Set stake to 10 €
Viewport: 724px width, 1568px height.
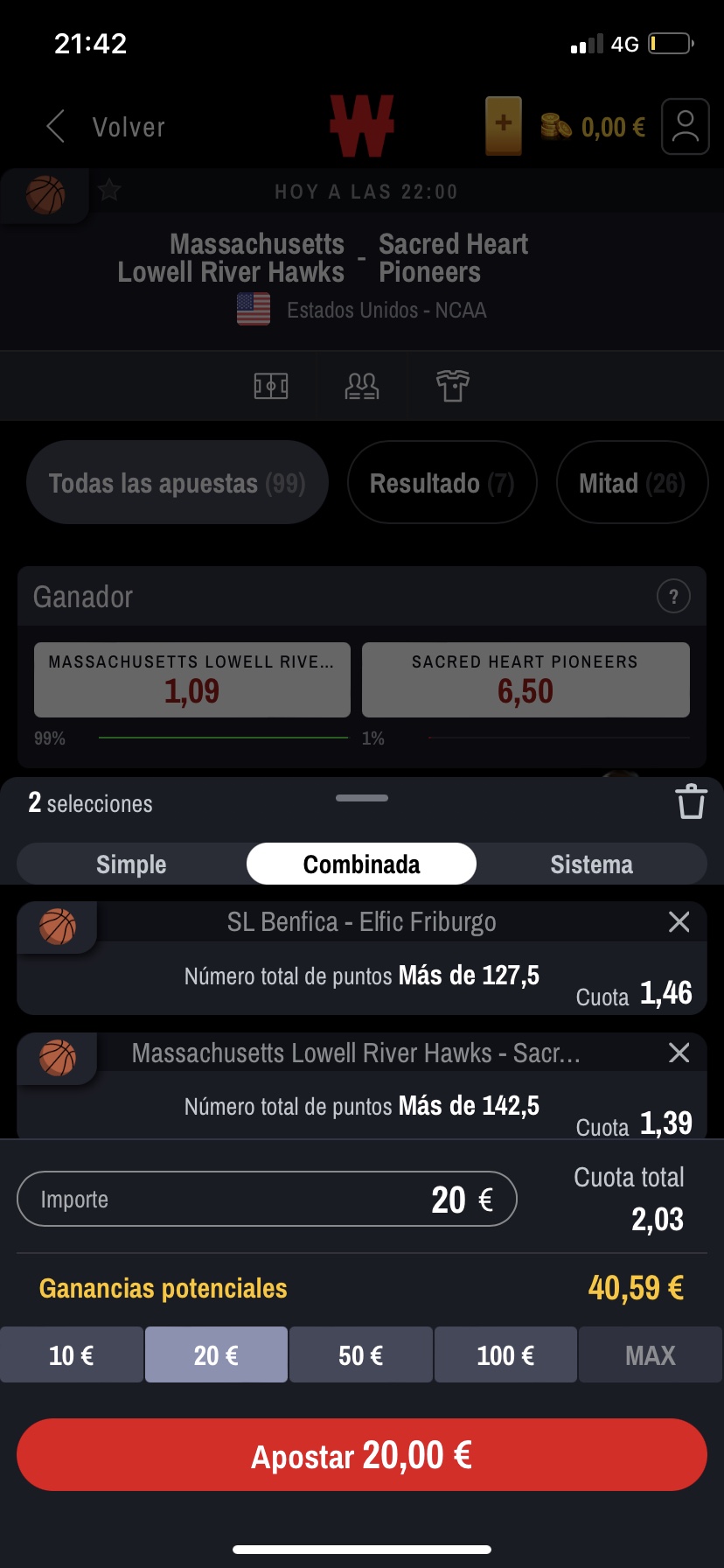tap(72, 1355)
